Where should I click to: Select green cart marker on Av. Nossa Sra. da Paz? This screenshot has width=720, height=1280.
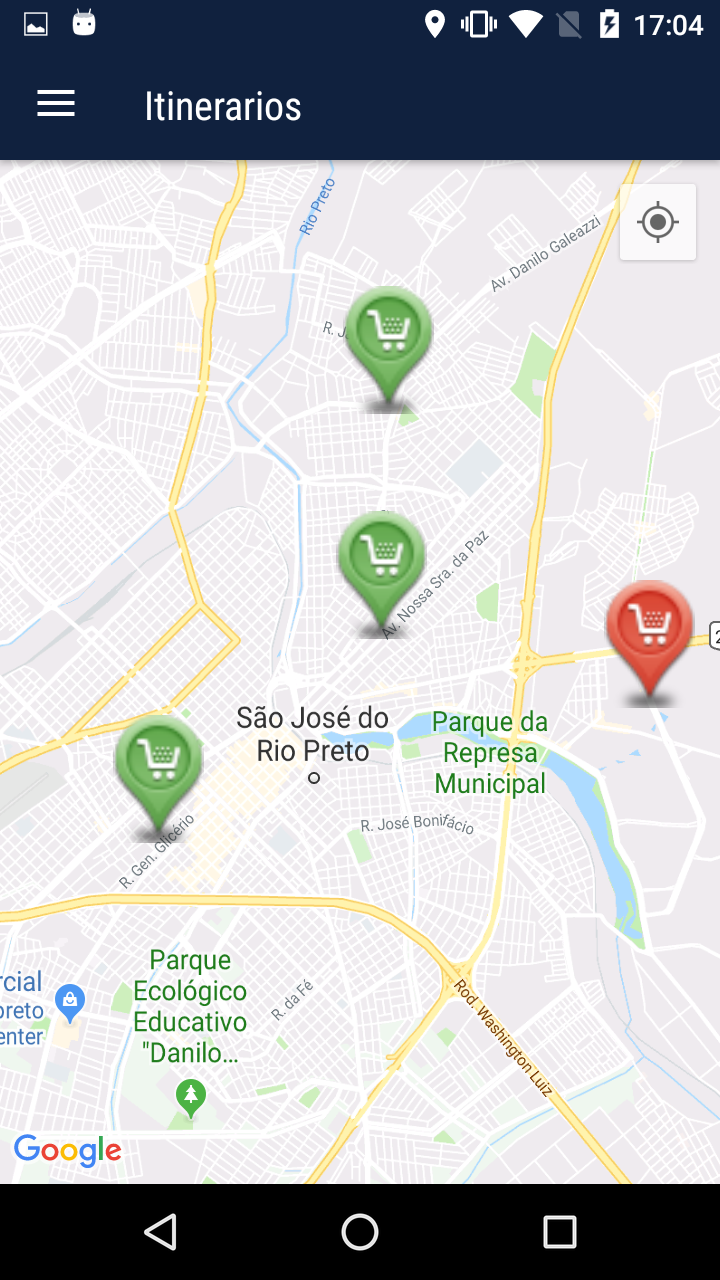(381, 560)
